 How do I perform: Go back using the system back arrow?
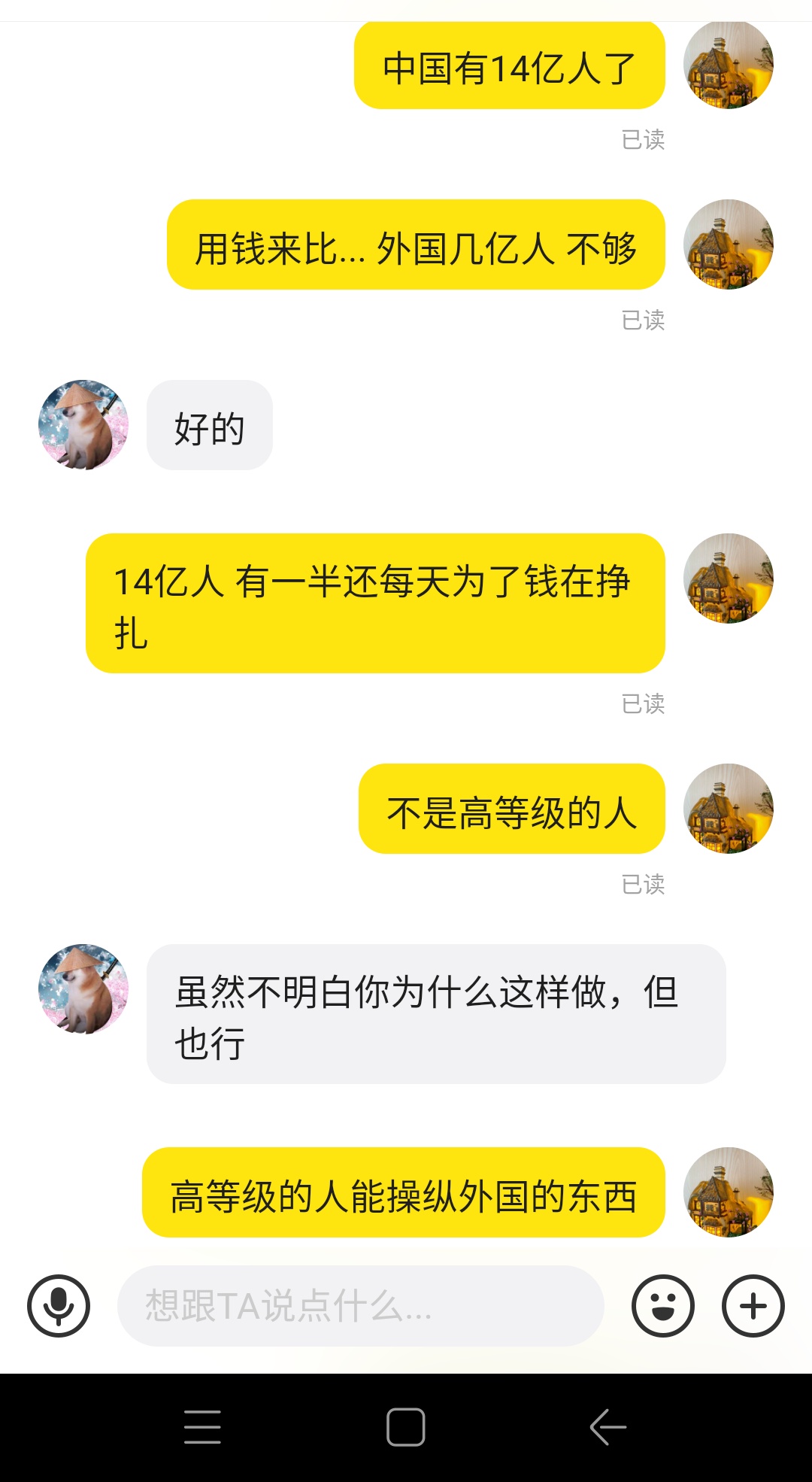(608, 1427)
